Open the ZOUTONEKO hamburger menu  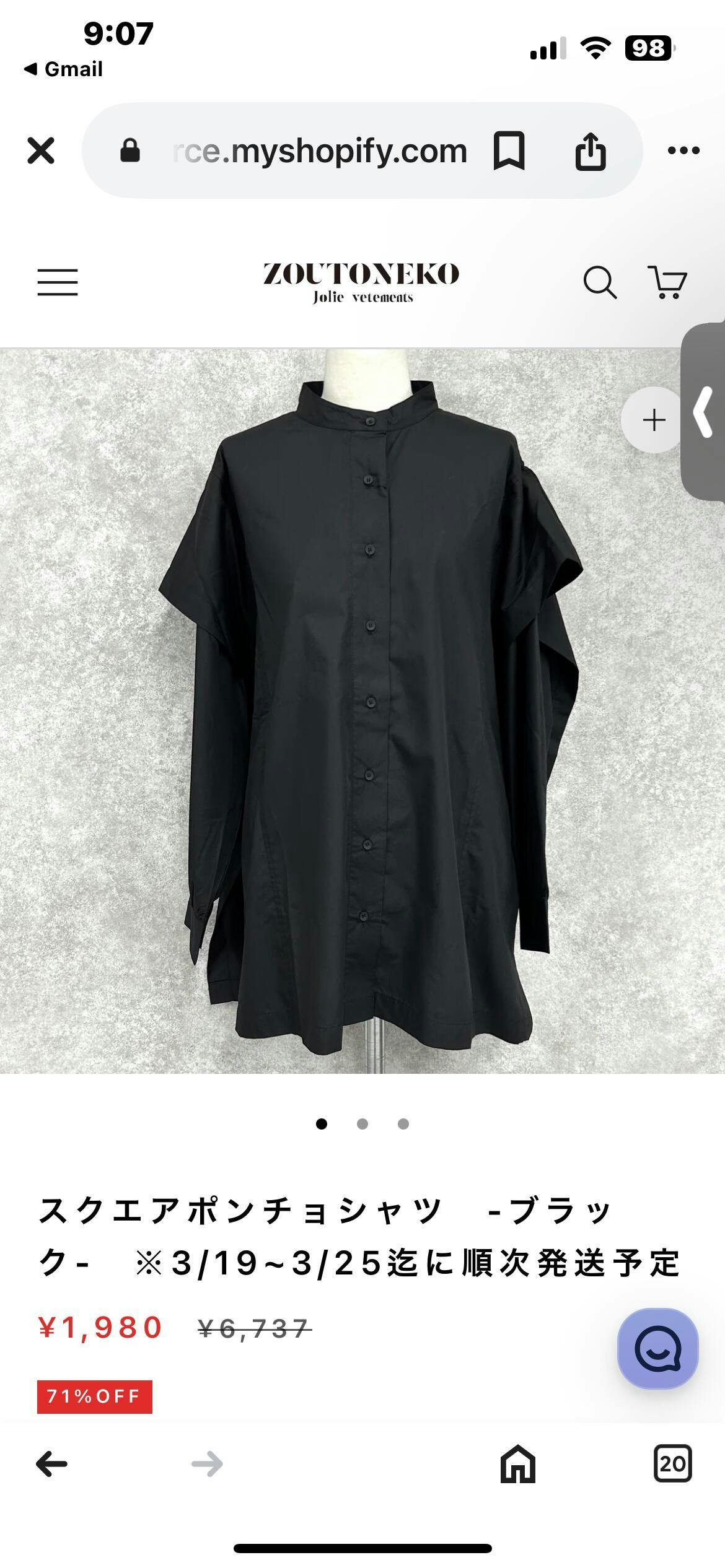[x=58, y=282]
